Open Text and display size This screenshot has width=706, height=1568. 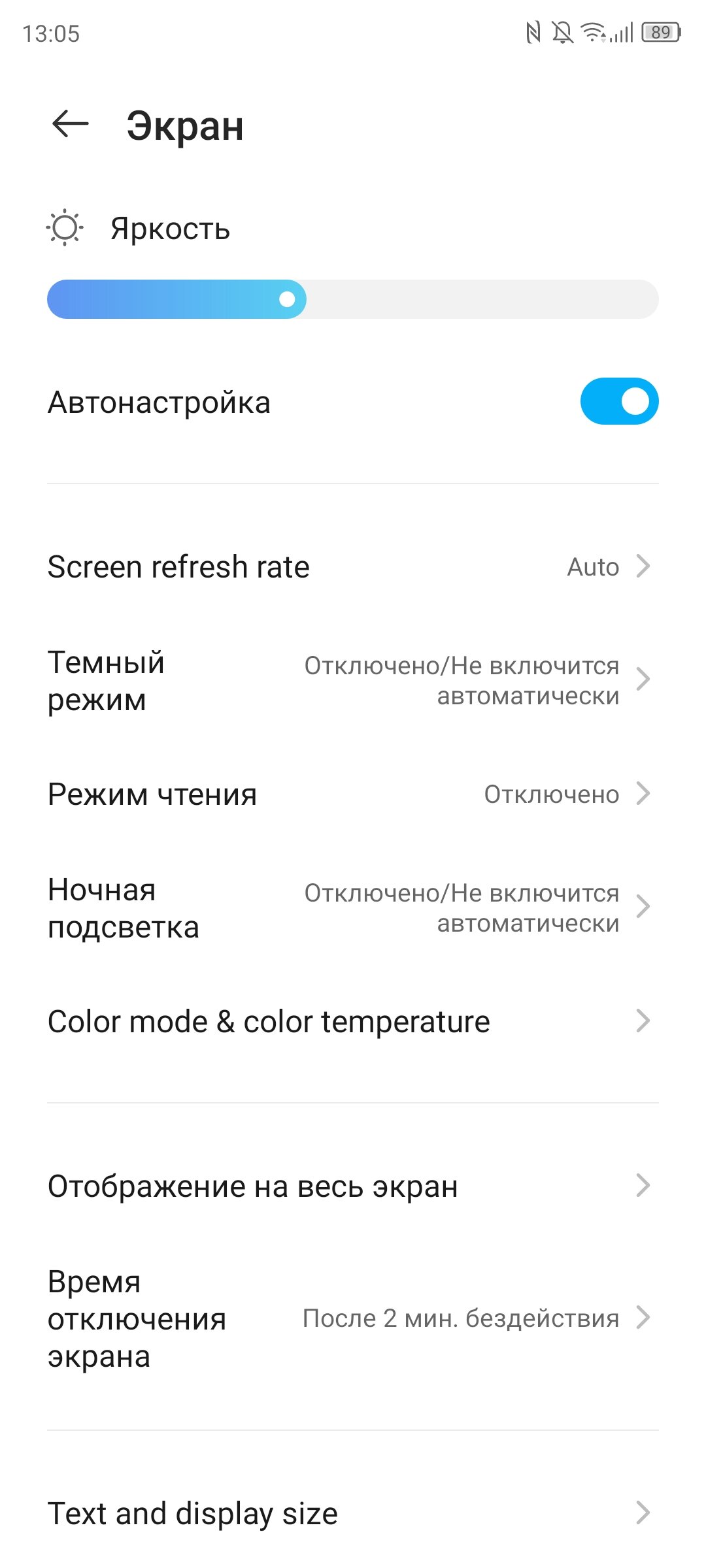click(x=353, y=1513)
